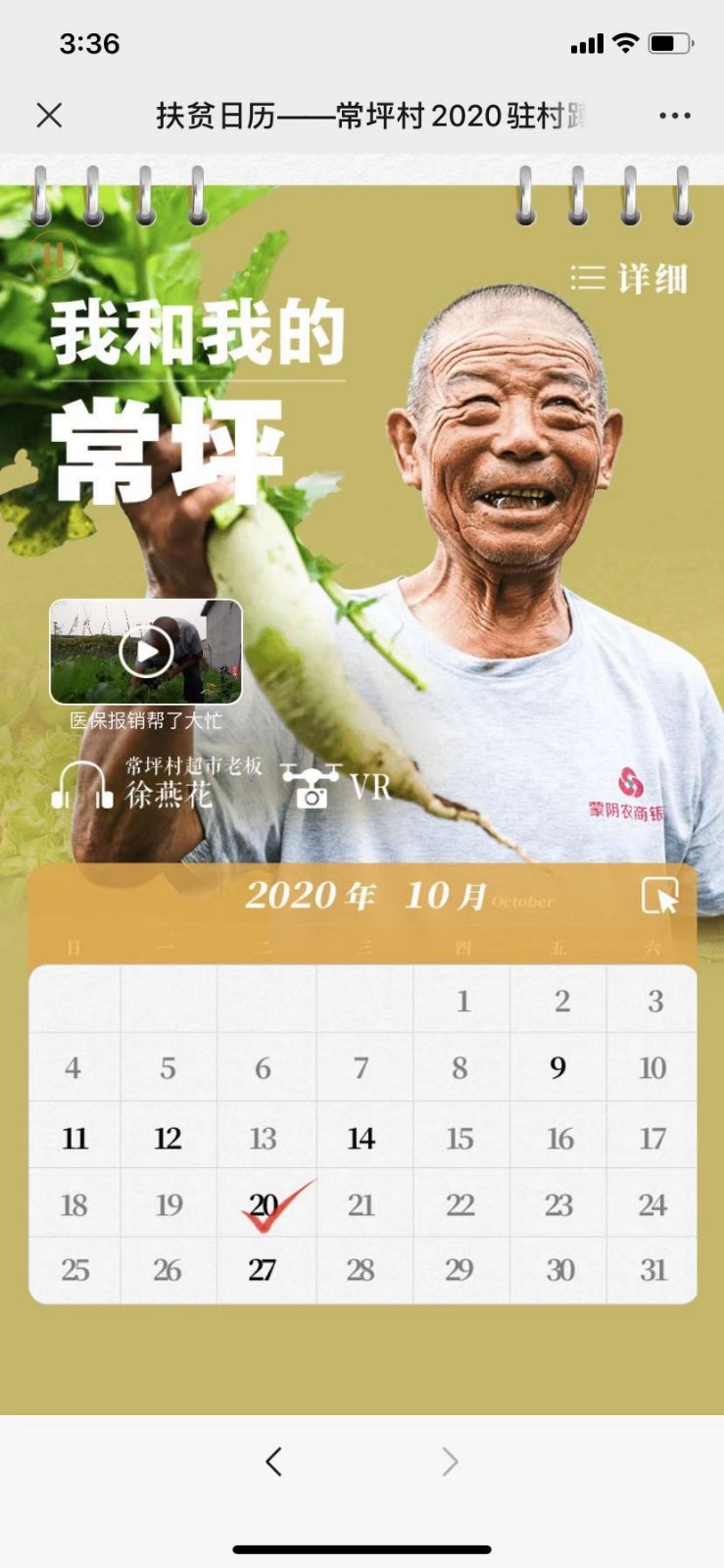Listen to 徐燕花 audio clip
The height and width of the screenshot is (1568, 724).
tap(82, 786)
